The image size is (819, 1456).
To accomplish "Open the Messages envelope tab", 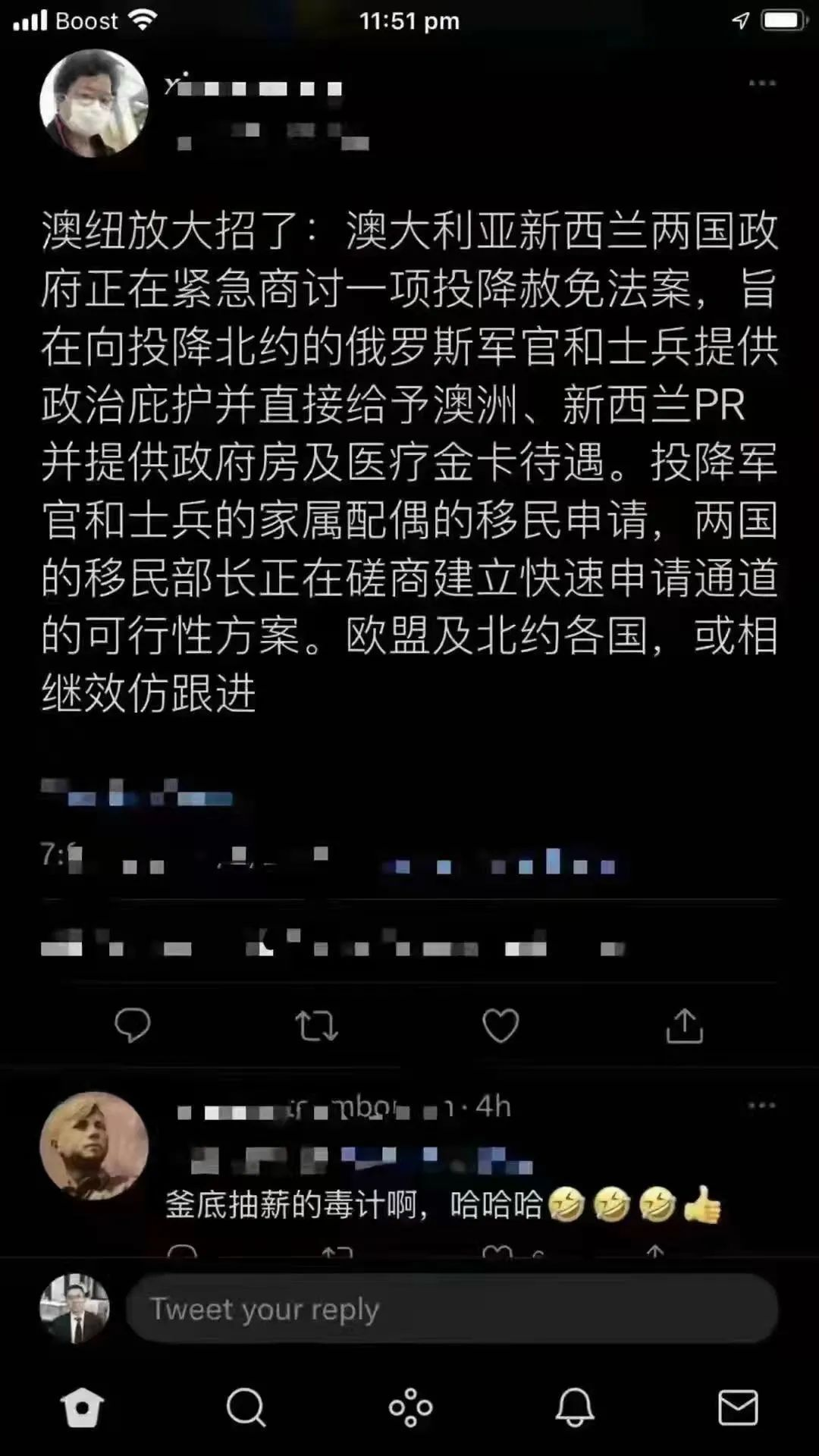I will 737,1408.
